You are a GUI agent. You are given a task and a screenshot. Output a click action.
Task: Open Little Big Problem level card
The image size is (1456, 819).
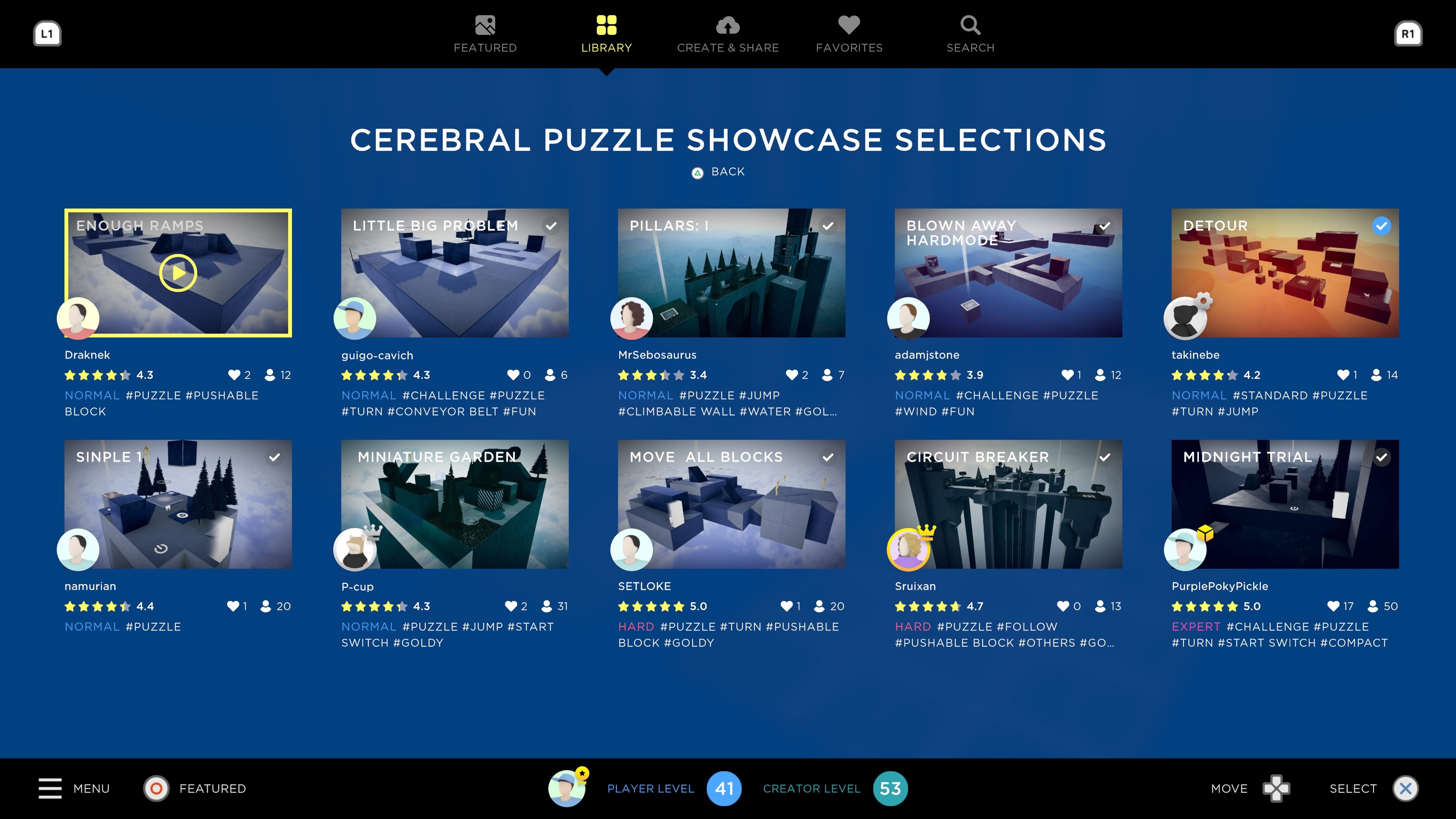pyautogui.click(x=455, y=273)
